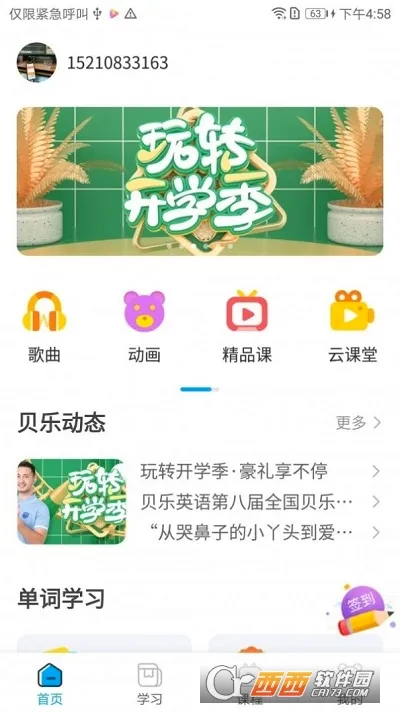The image size is (400, 713).
Task: Open the profile avatar picture
Action: coord(36,62)
